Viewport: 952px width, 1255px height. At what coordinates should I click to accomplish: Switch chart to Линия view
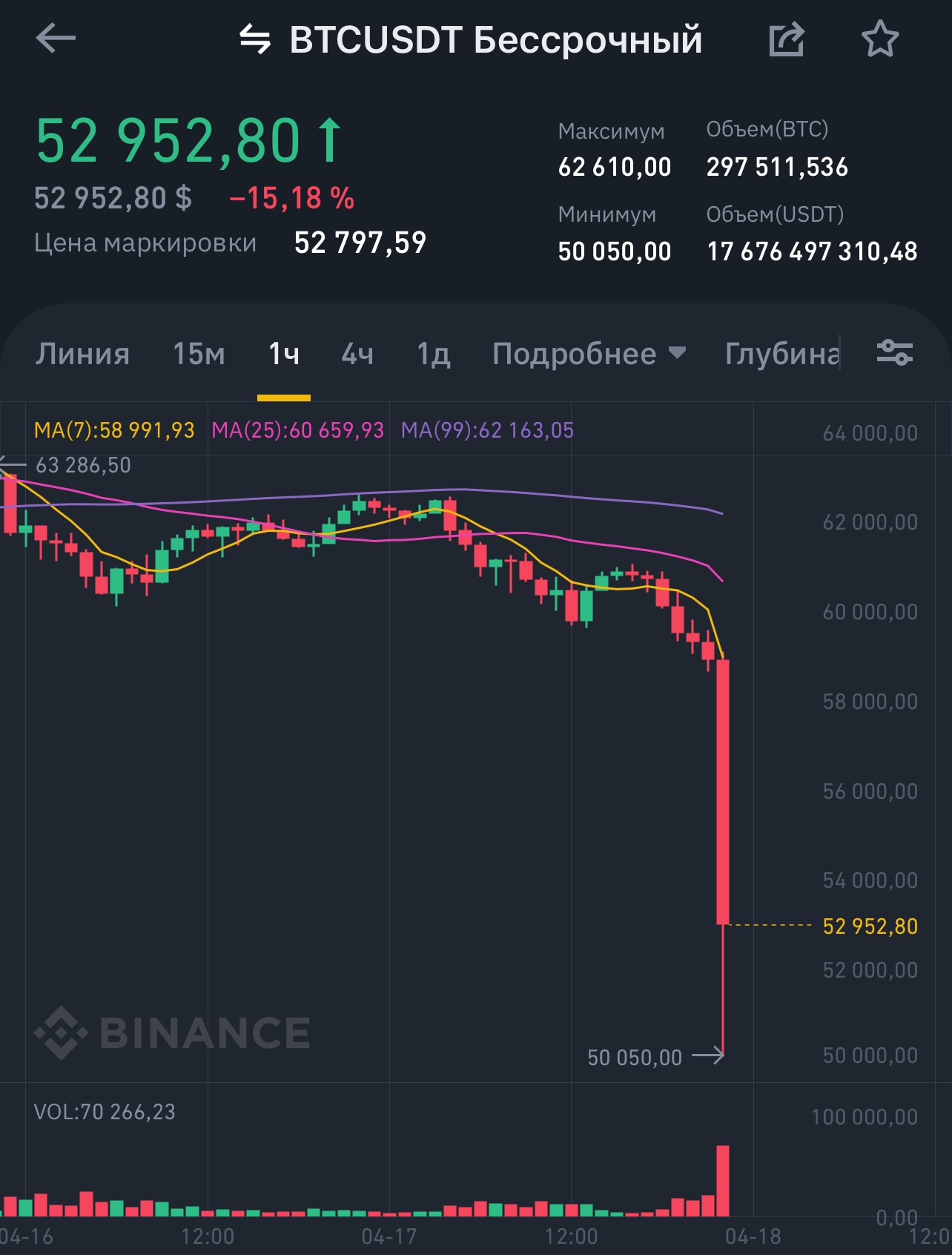[82, 354]
